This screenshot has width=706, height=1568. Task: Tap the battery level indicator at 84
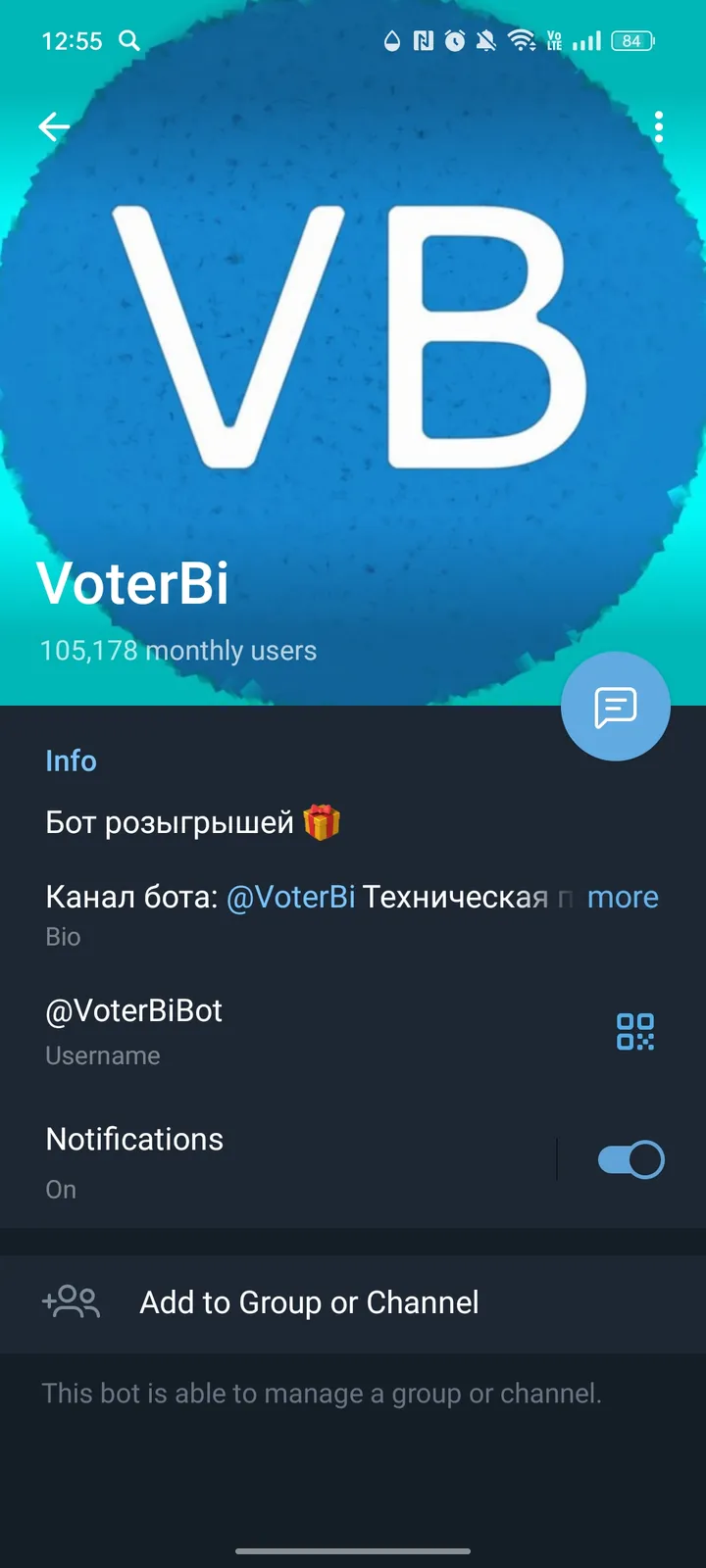631,41
